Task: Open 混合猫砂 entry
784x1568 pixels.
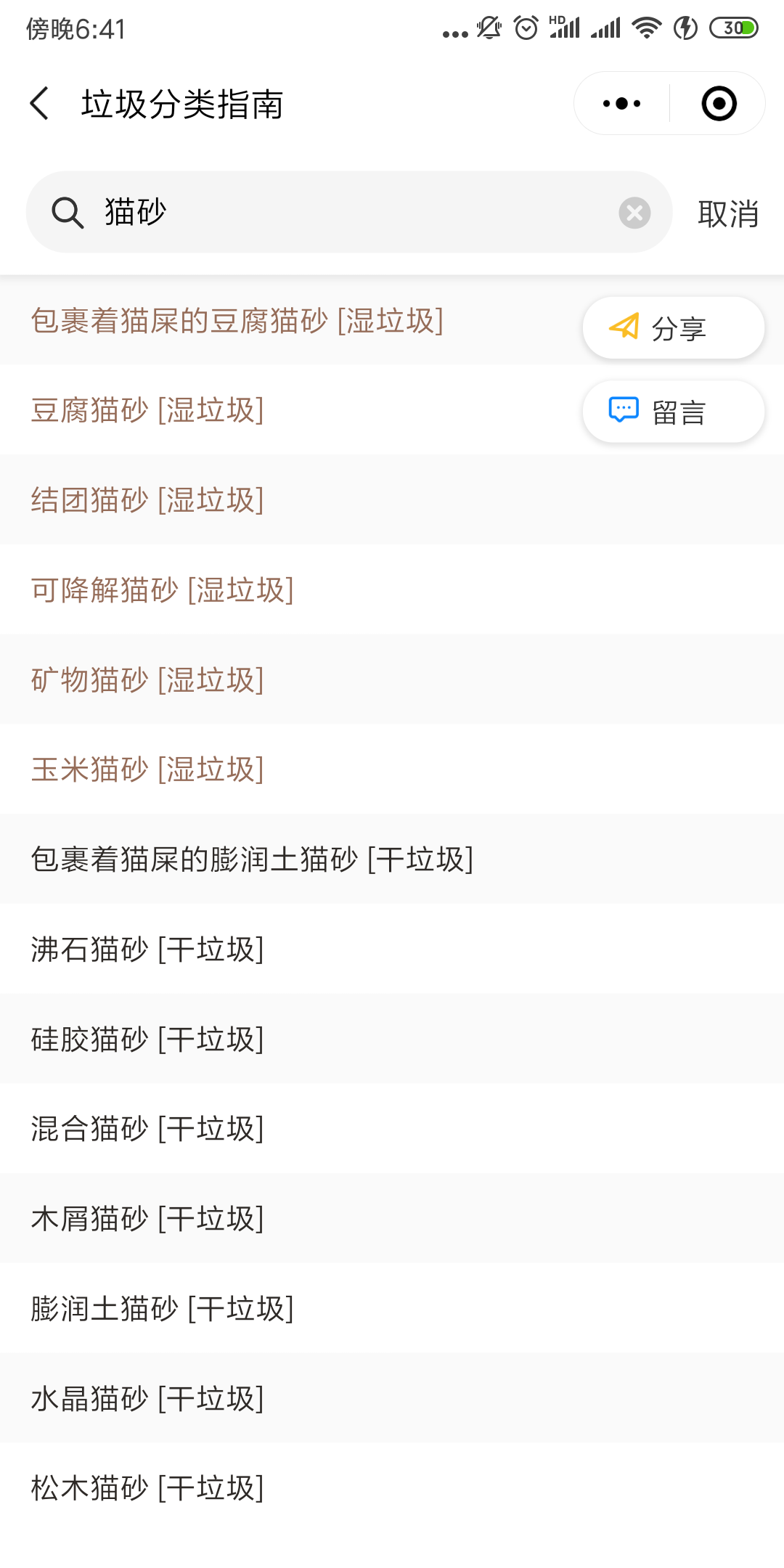Action: (392, 1129)
